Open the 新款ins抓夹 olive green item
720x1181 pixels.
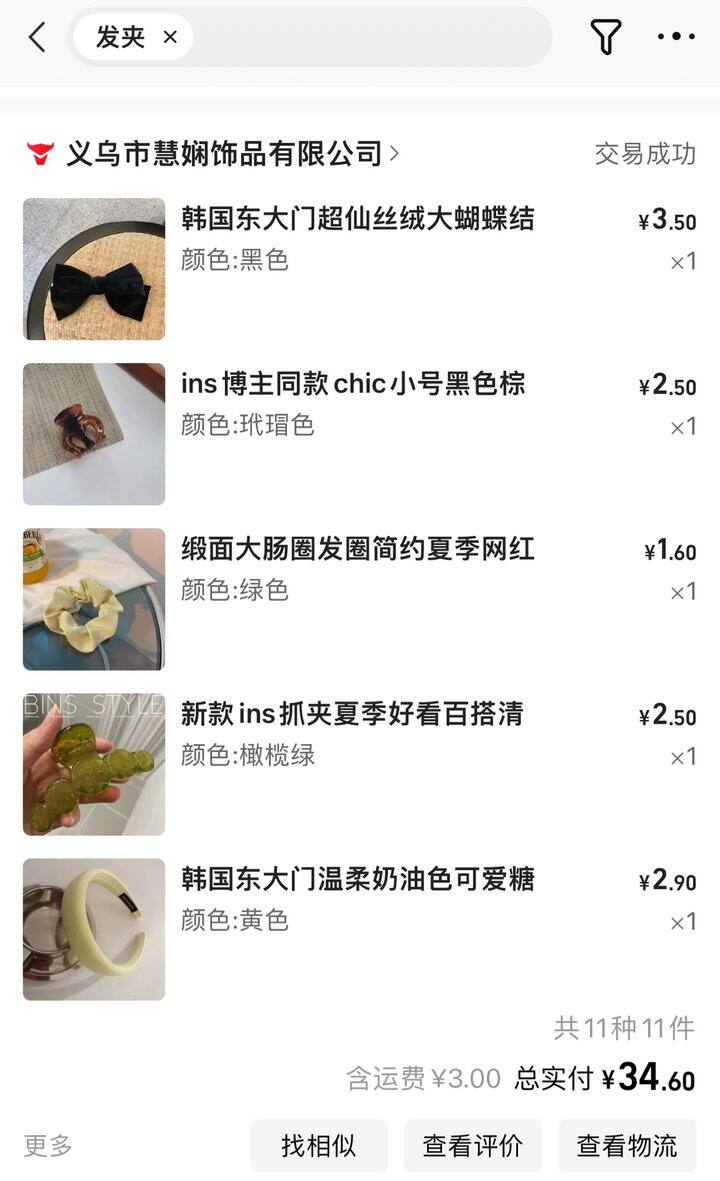click(x=359, y=764)
